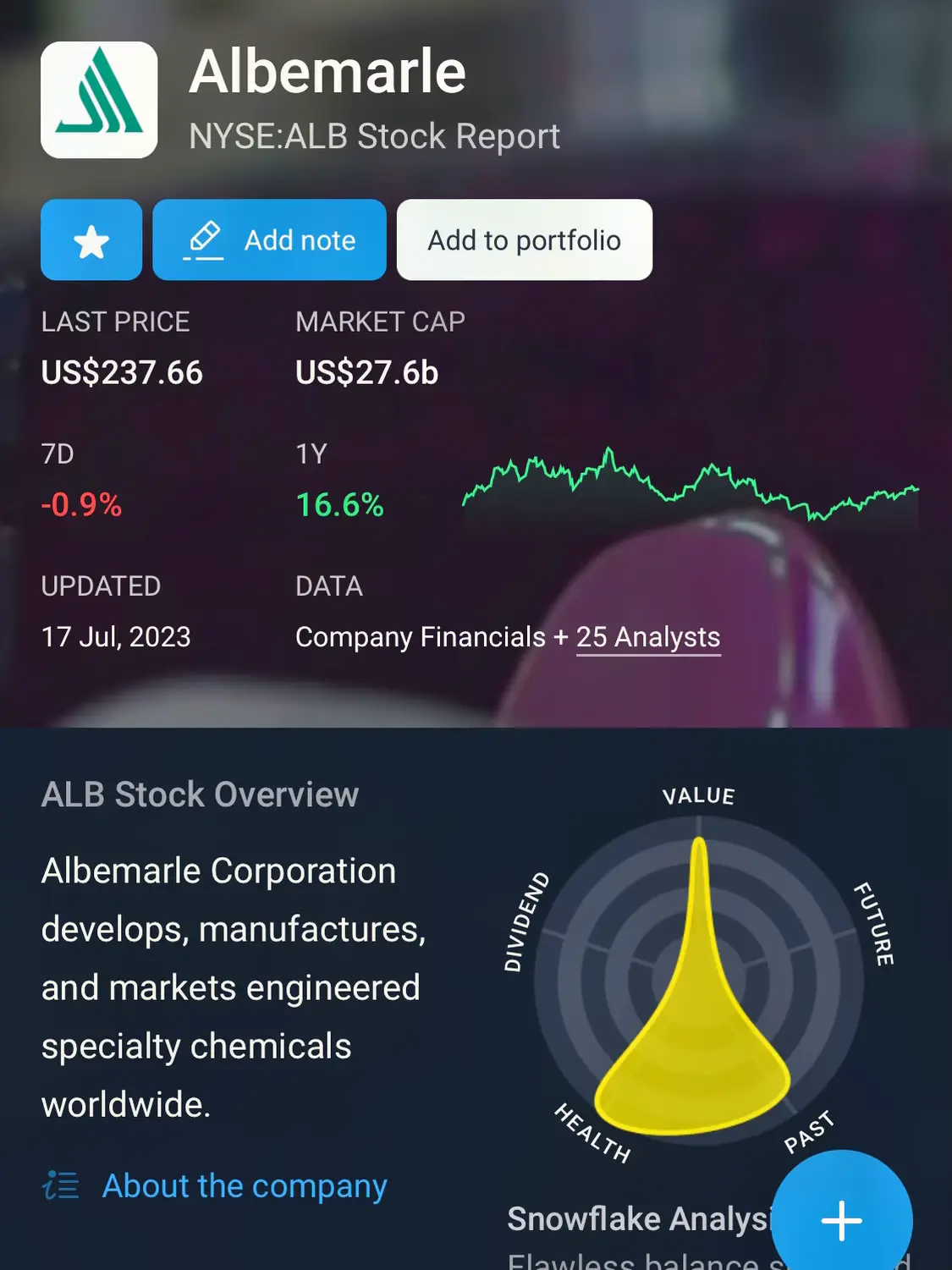Viewport: 952px width, 1270px height.
Task: Click the last price US$237.66 value
Action: pyautogui.click(x=124, y=372)
